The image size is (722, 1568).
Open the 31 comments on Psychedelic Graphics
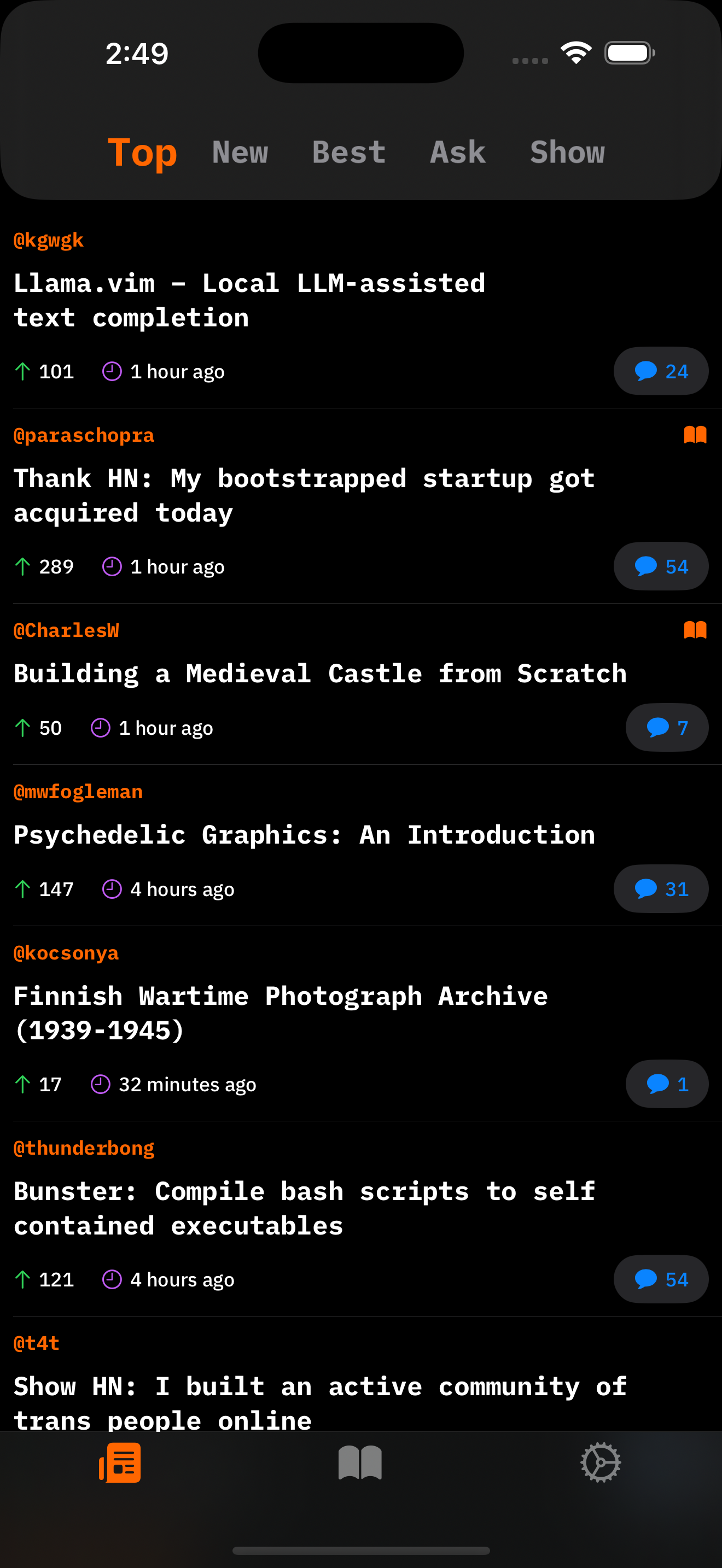(x=661, y=888)
